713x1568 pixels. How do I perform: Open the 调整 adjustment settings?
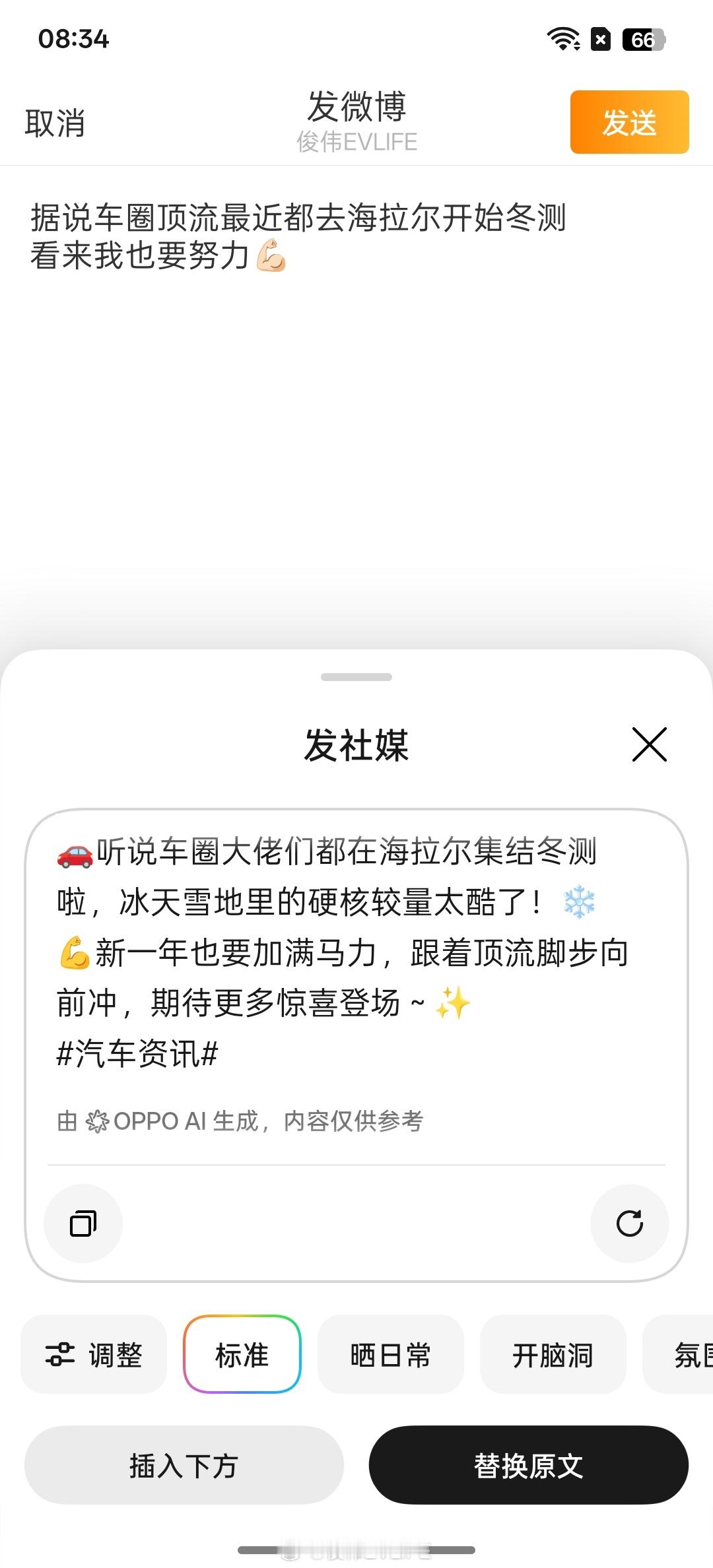click(x=93, y=1356)
